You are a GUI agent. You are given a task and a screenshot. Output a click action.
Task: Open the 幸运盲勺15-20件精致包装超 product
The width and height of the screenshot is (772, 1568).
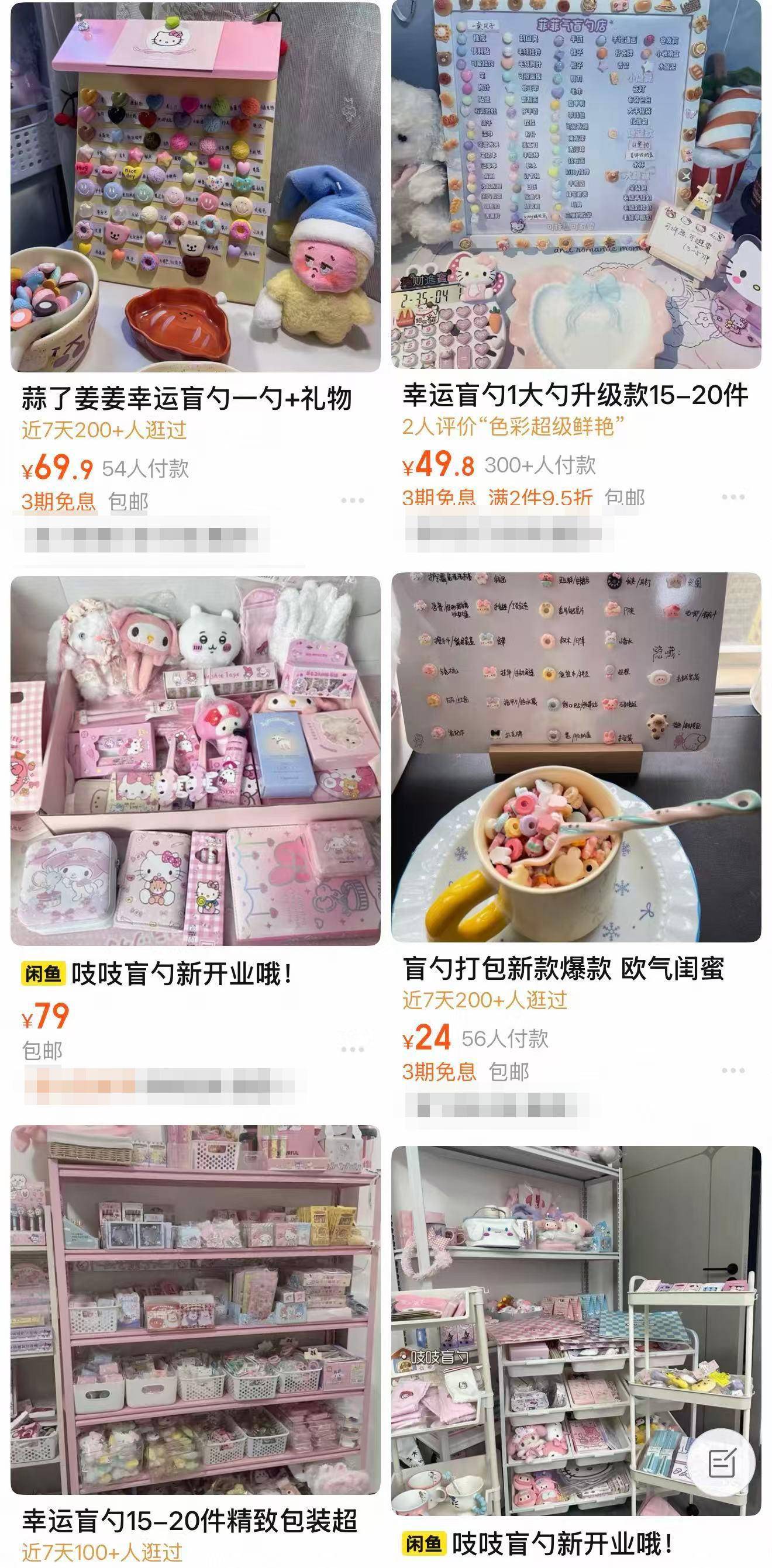(195, 1308)
